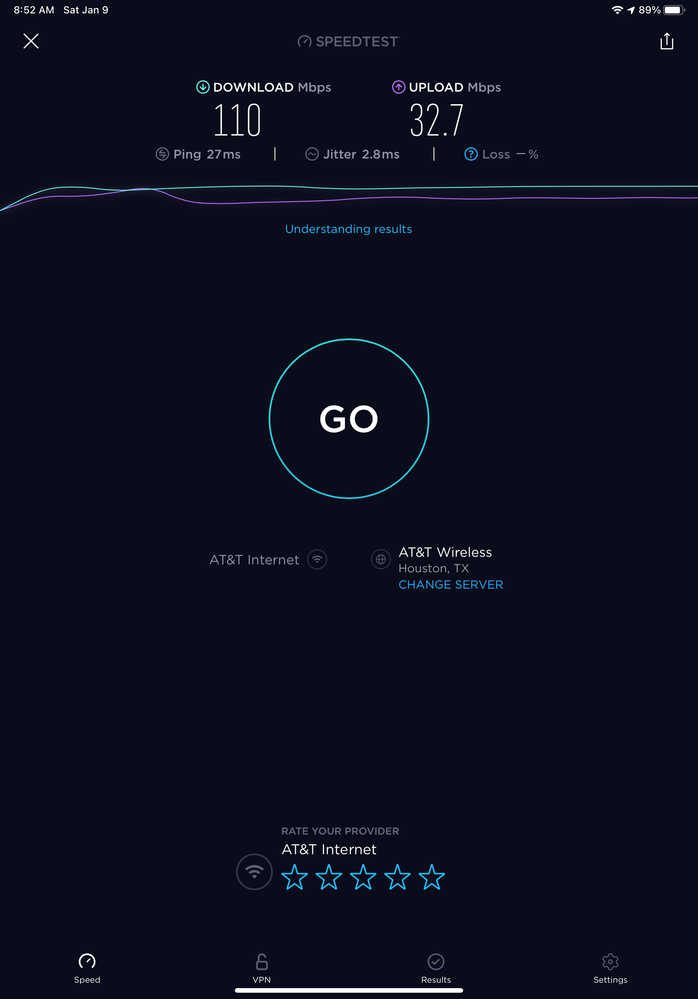Rate AT&T Internet one star
The height and width of the screenshot is (999, 698).
tap(294, 878)
